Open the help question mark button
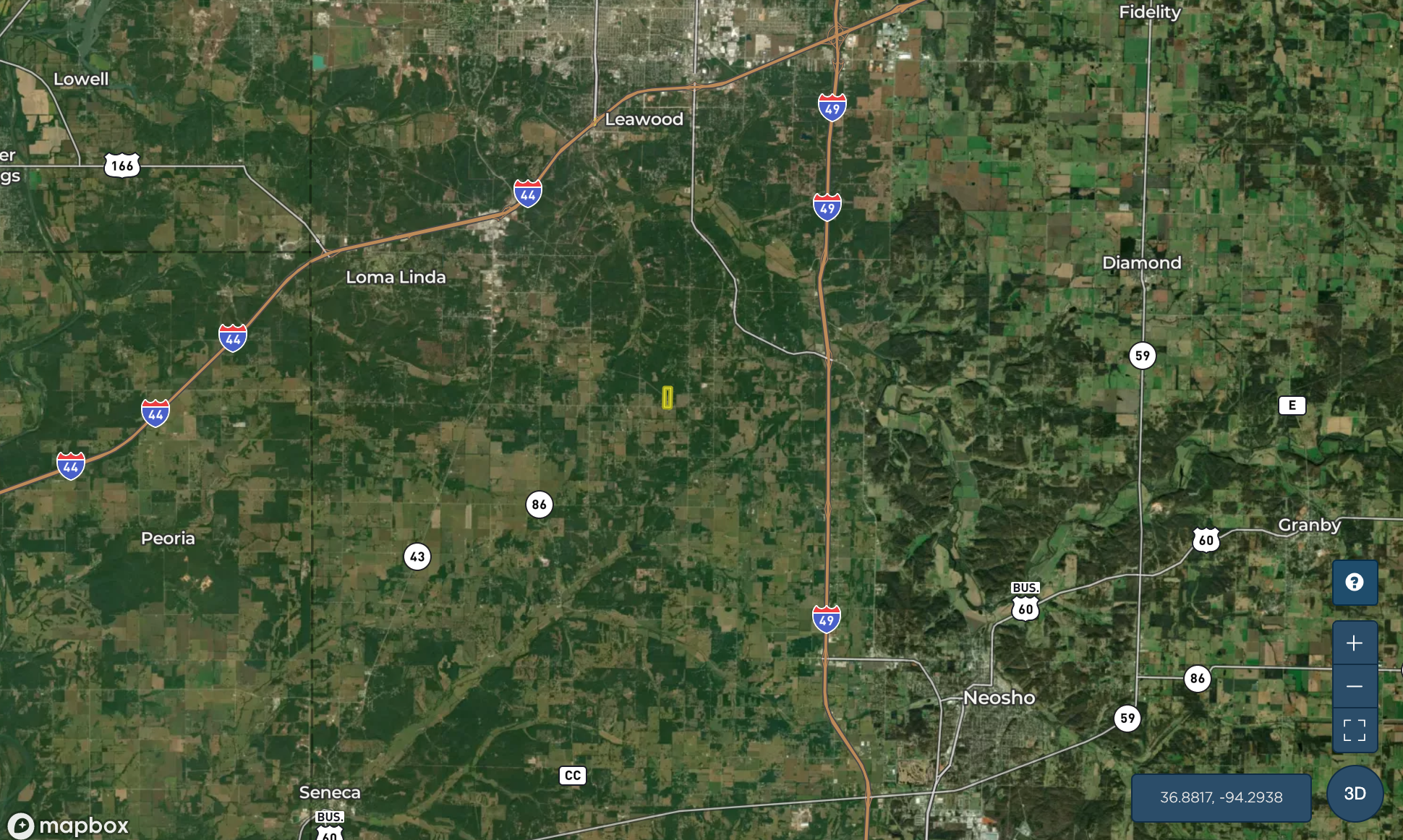 tap(1355, 583)
